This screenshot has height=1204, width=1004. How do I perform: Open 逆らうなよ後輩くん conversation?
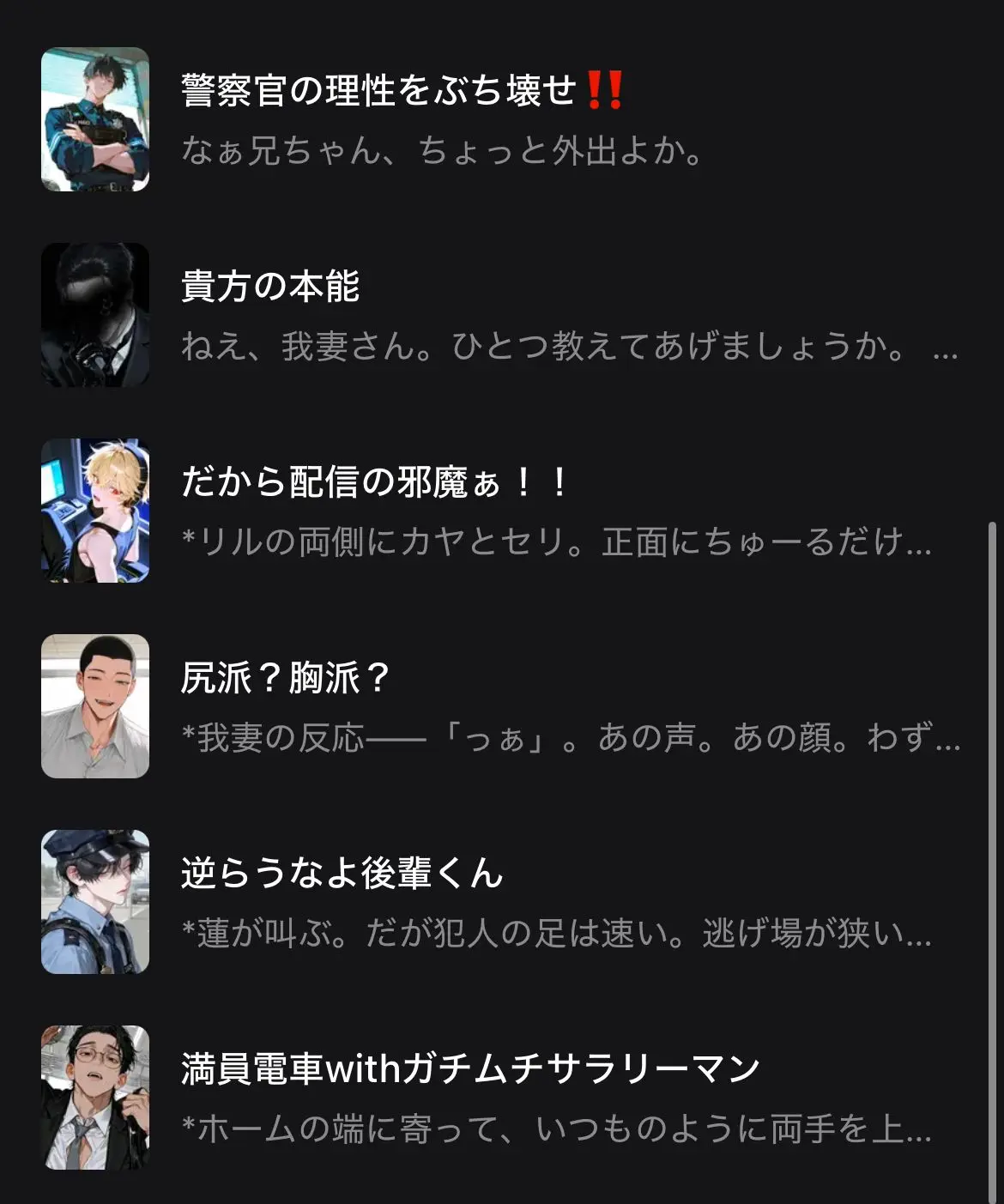coord(502,902)
